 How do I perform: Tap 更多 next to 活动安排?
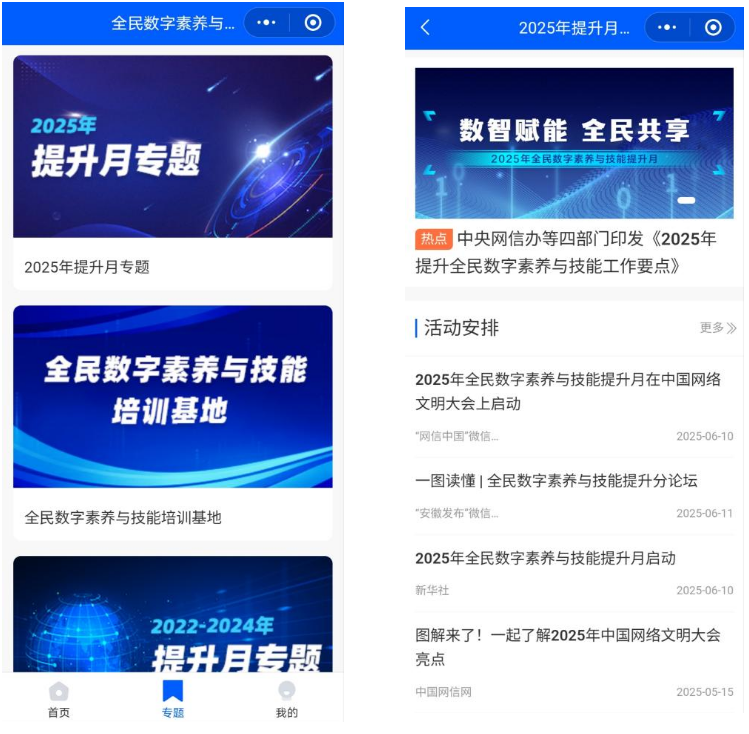coord(717,328)
